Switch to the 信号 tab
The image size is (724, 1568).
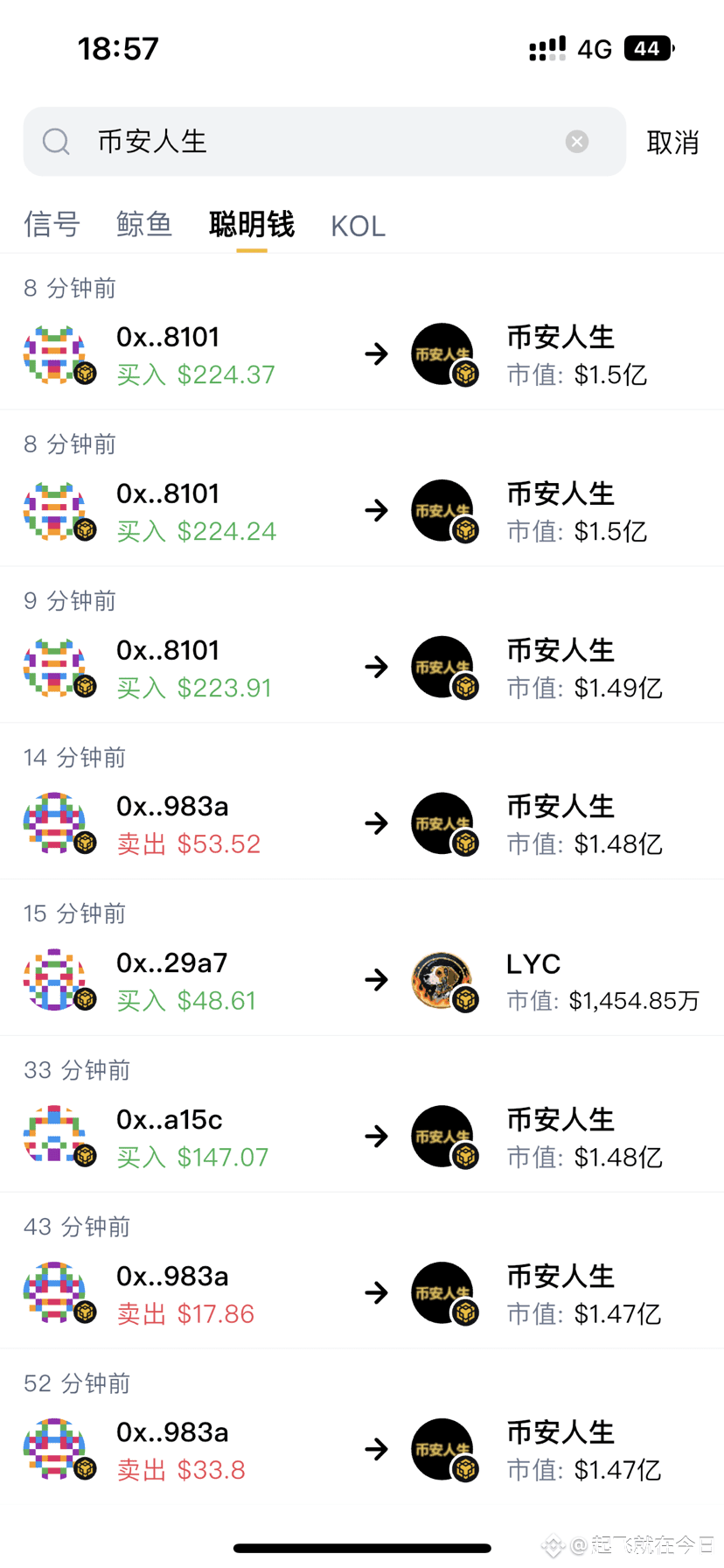(x=52, y=225)
